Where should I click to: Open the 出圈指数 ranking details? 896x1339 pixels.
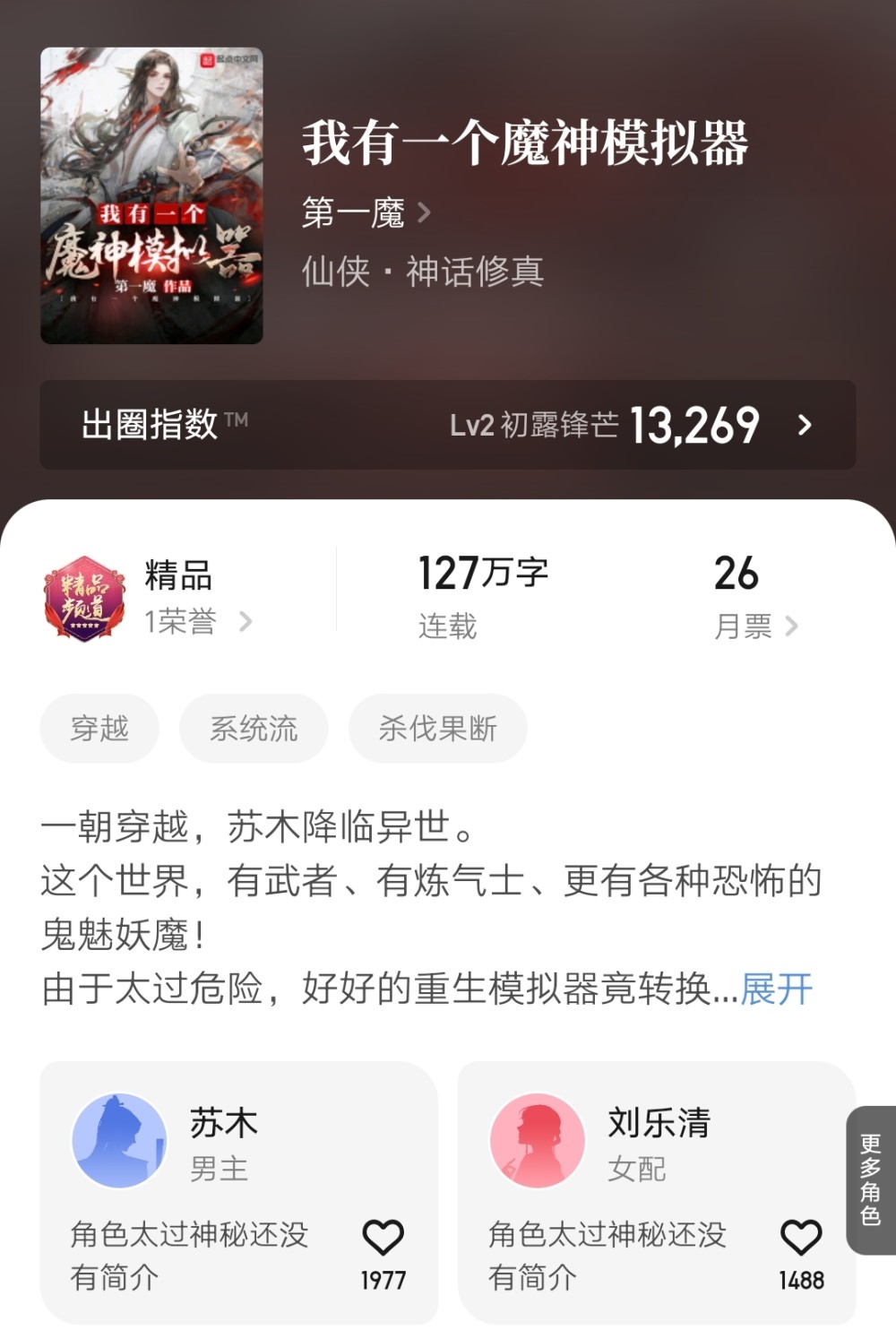[x=448, y=425]
